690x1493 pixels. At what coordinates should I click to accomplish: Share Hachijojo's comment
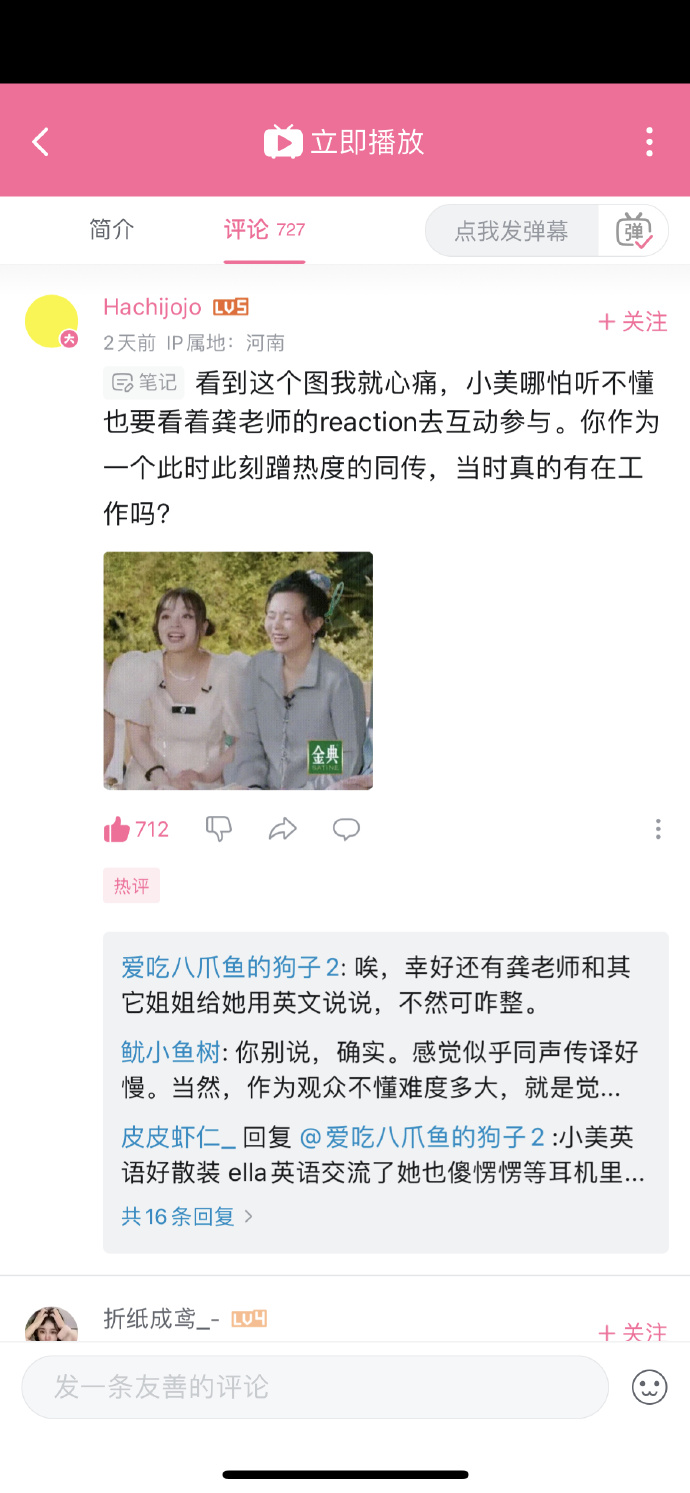pyautogui.click(x=283, y=829)
